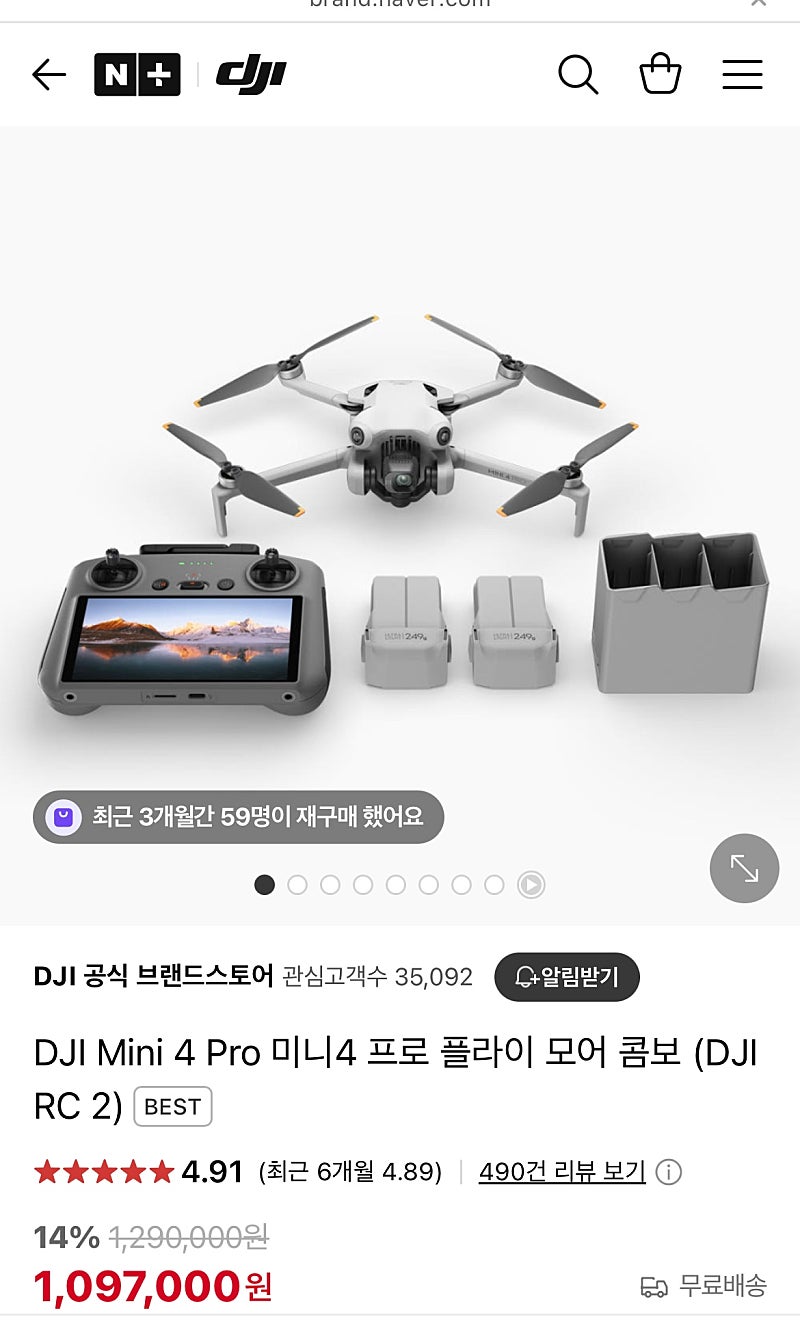Image resolution: width=800 pixels, height=1332 pixels.
Task: Open the search magnifier
Action: click(578, 75)
